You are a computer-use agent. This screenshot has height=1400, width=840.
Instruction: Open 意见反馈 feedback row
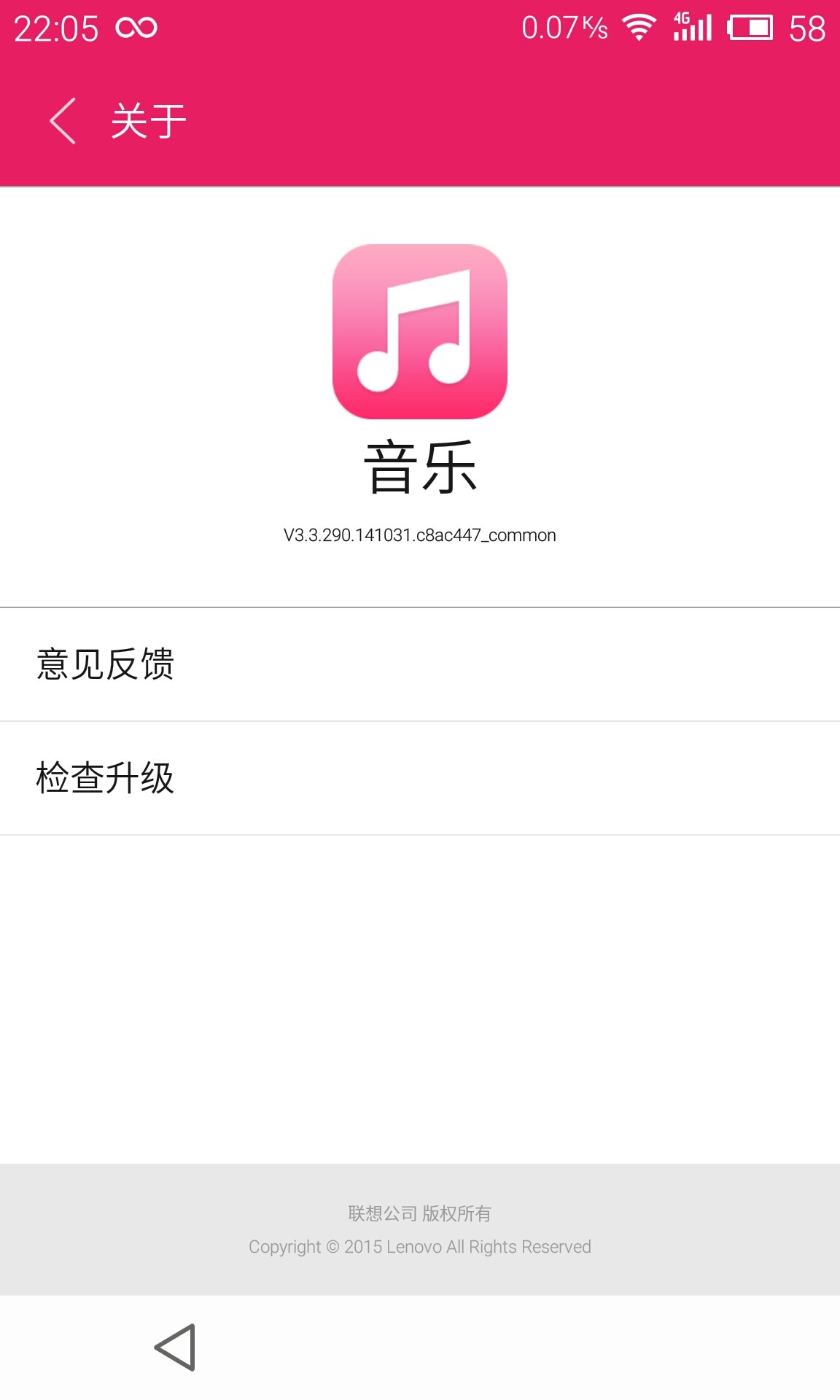pos(420,664)
